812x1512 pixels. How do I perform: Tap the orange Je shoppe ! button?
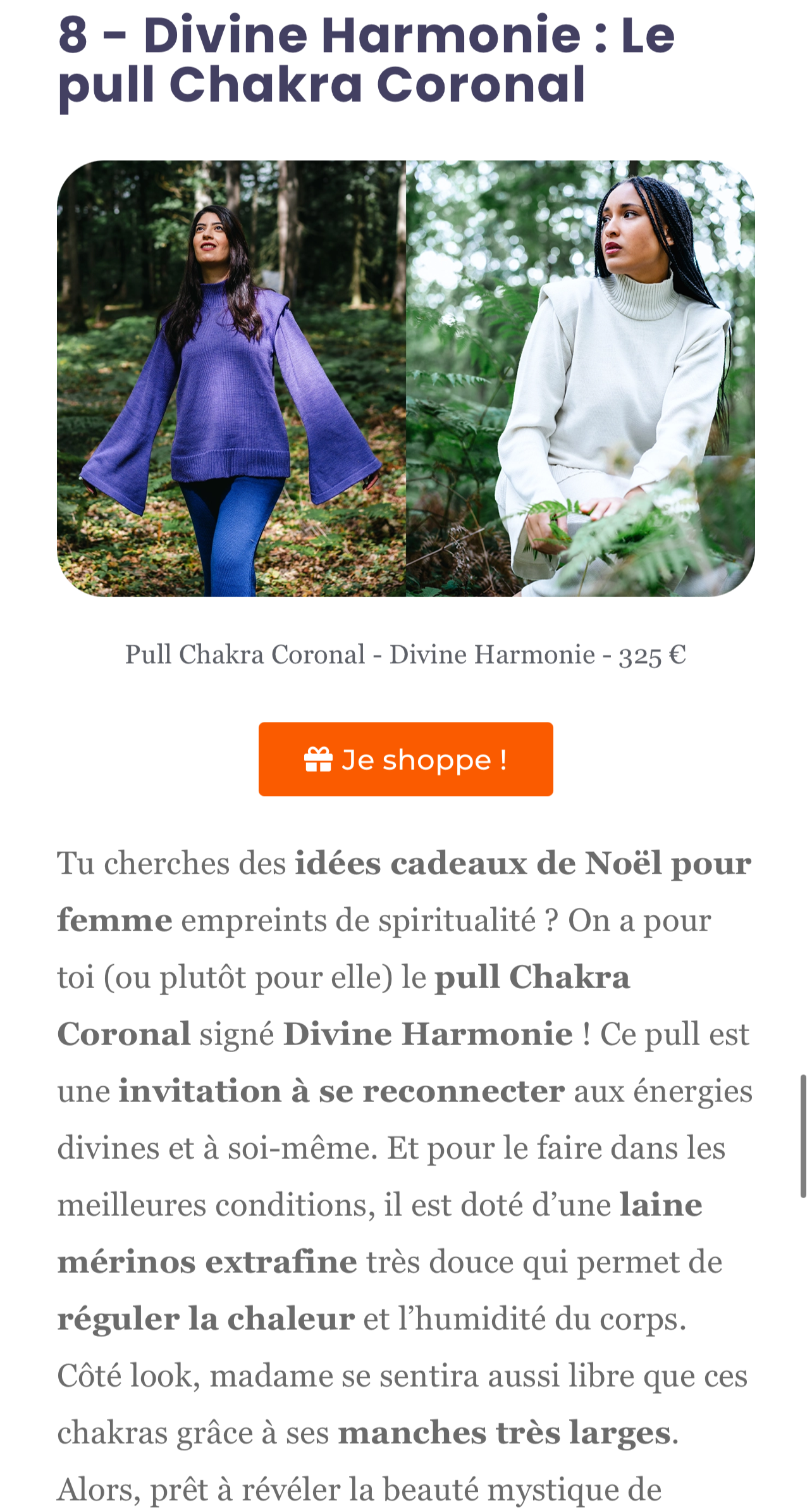[x=405, y=759]
